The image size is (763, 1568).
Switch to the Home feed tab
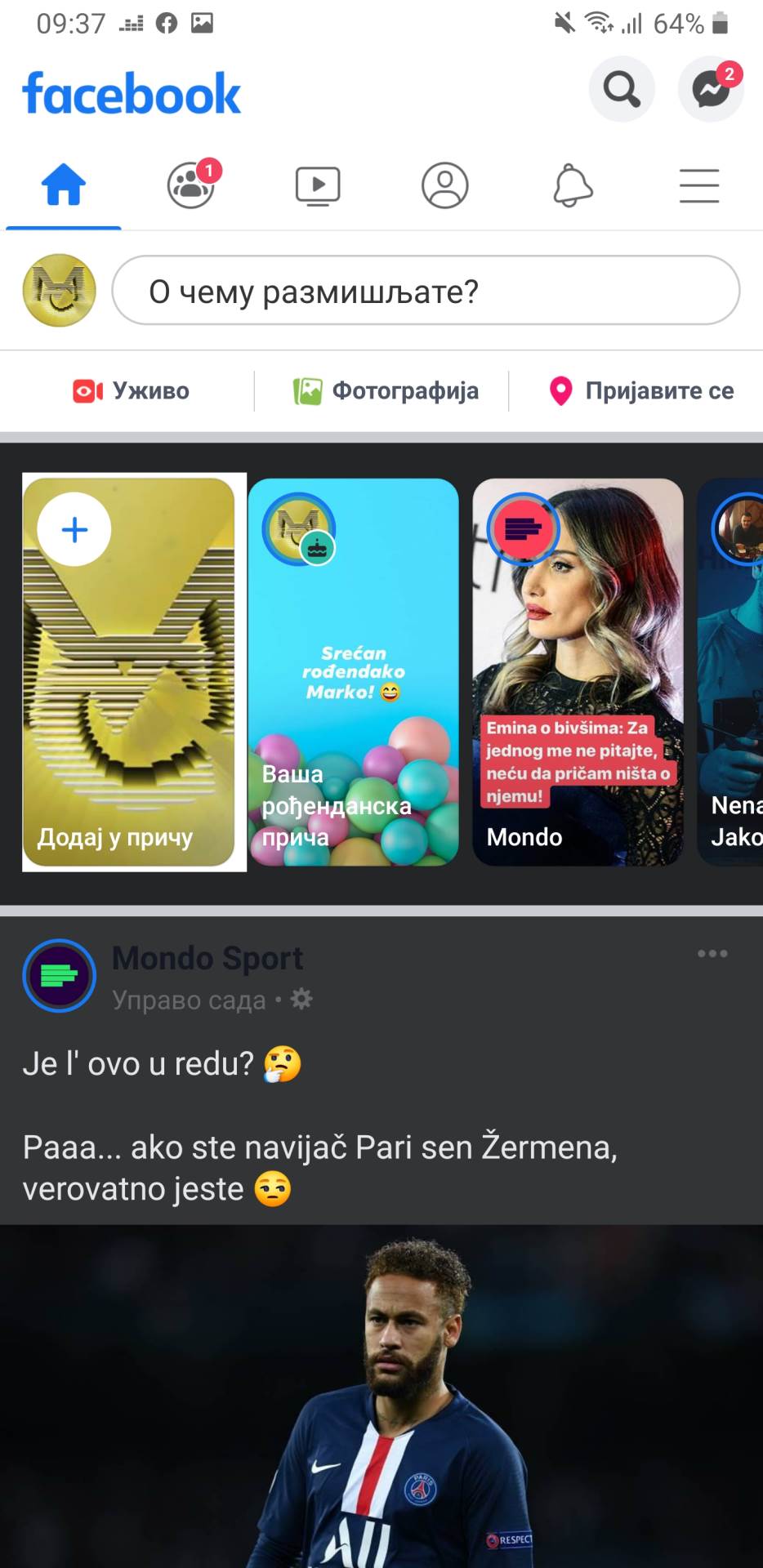(x=64, y=185)
